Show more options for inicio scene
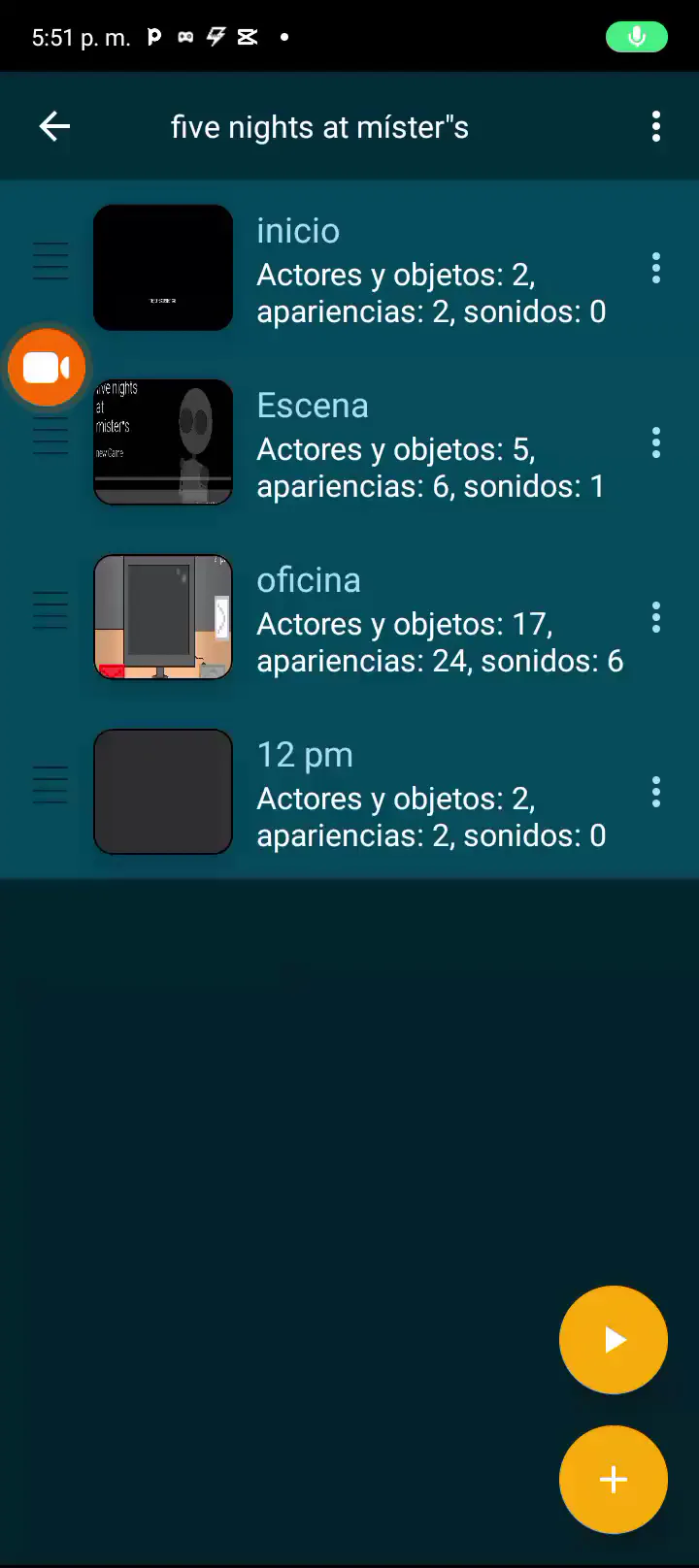This screenshot has width=699, height=1568. pos(656,268)
